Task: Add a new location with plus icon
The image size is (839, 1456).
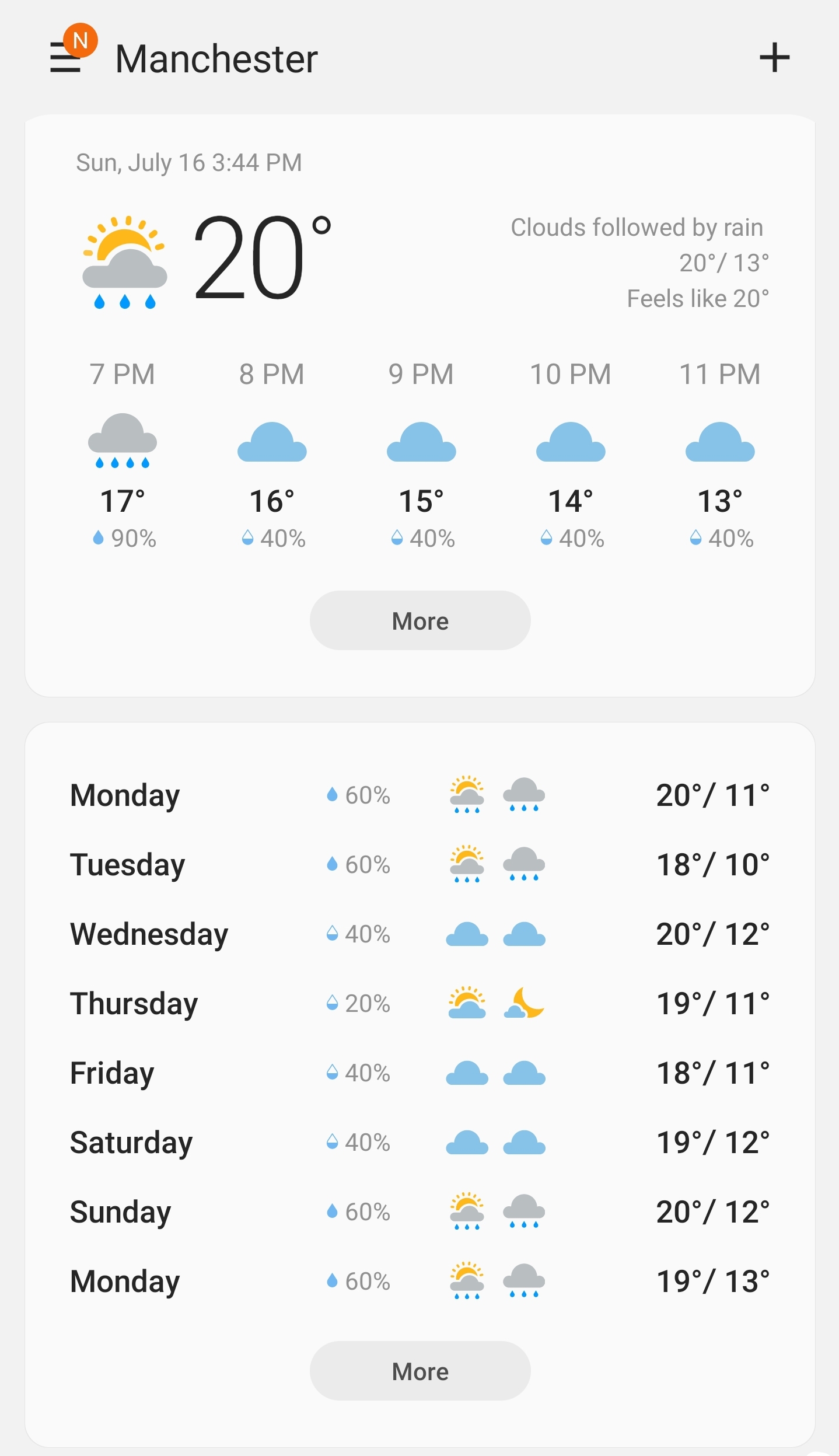Action: click(x=774, y=58)
